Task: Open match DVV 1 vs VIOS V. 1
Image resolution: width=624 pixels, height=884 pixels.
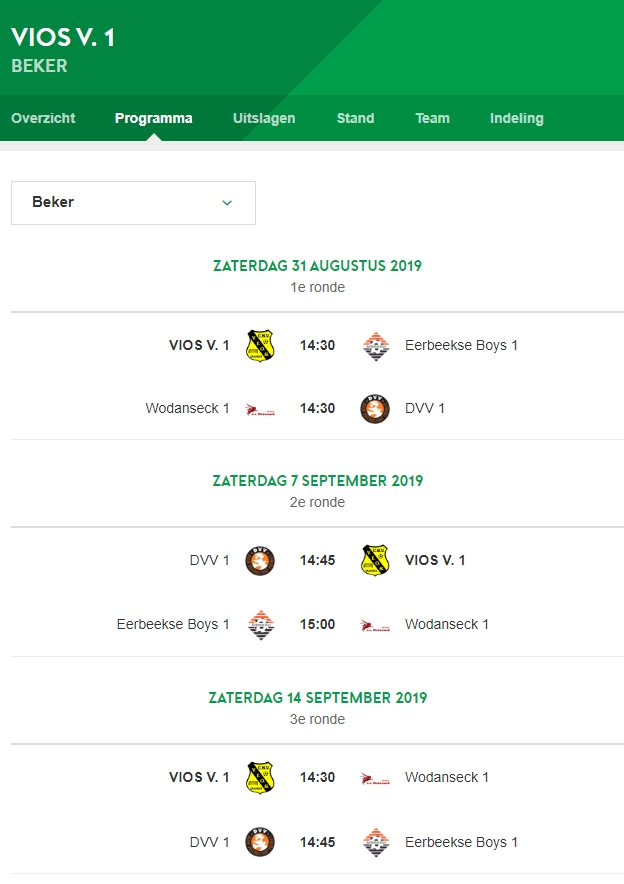Action: [317, 561]
